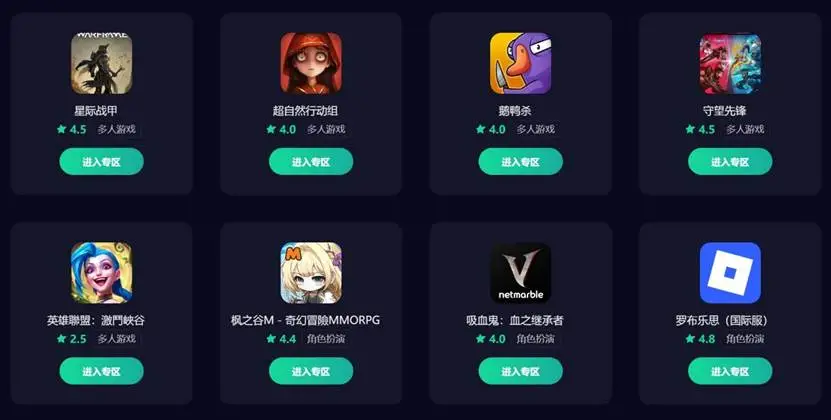
Task: Tap the 英雄聯盟：激鬥峽谷 game icon
Action: [101, 273]
